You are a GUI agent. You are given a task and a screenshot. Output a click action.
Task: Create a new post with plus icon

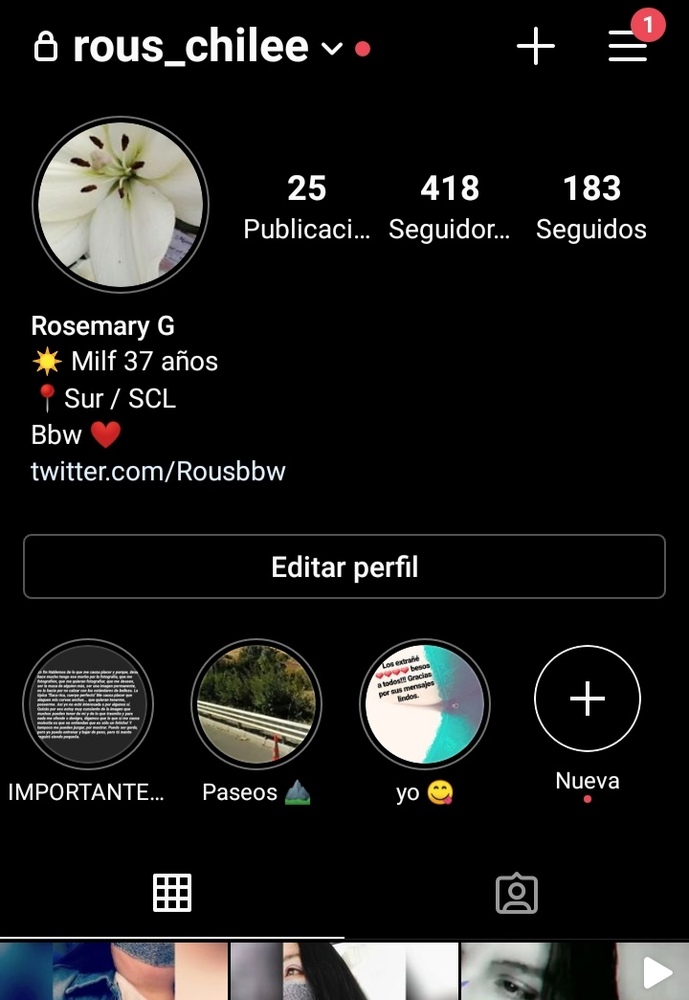[x=535, y=46]
